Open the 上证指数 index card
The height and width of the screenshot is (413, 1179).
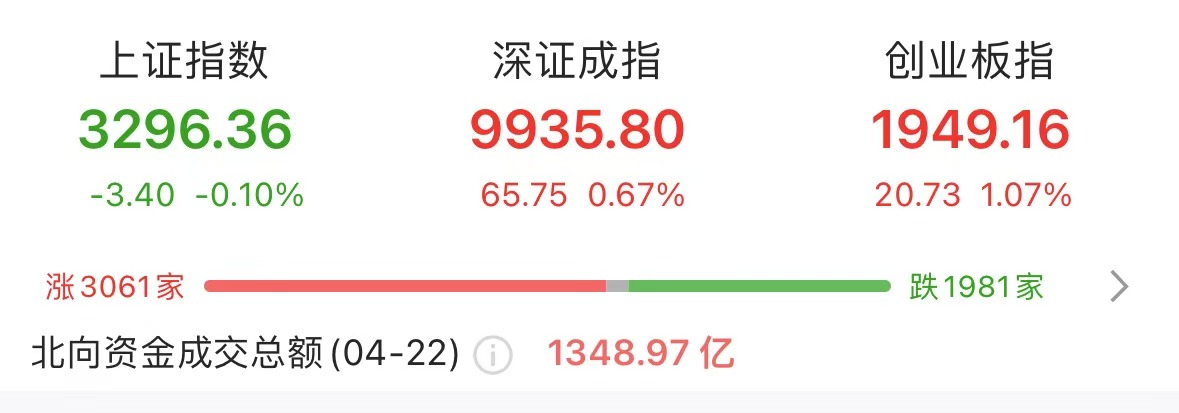pos(186,128)
